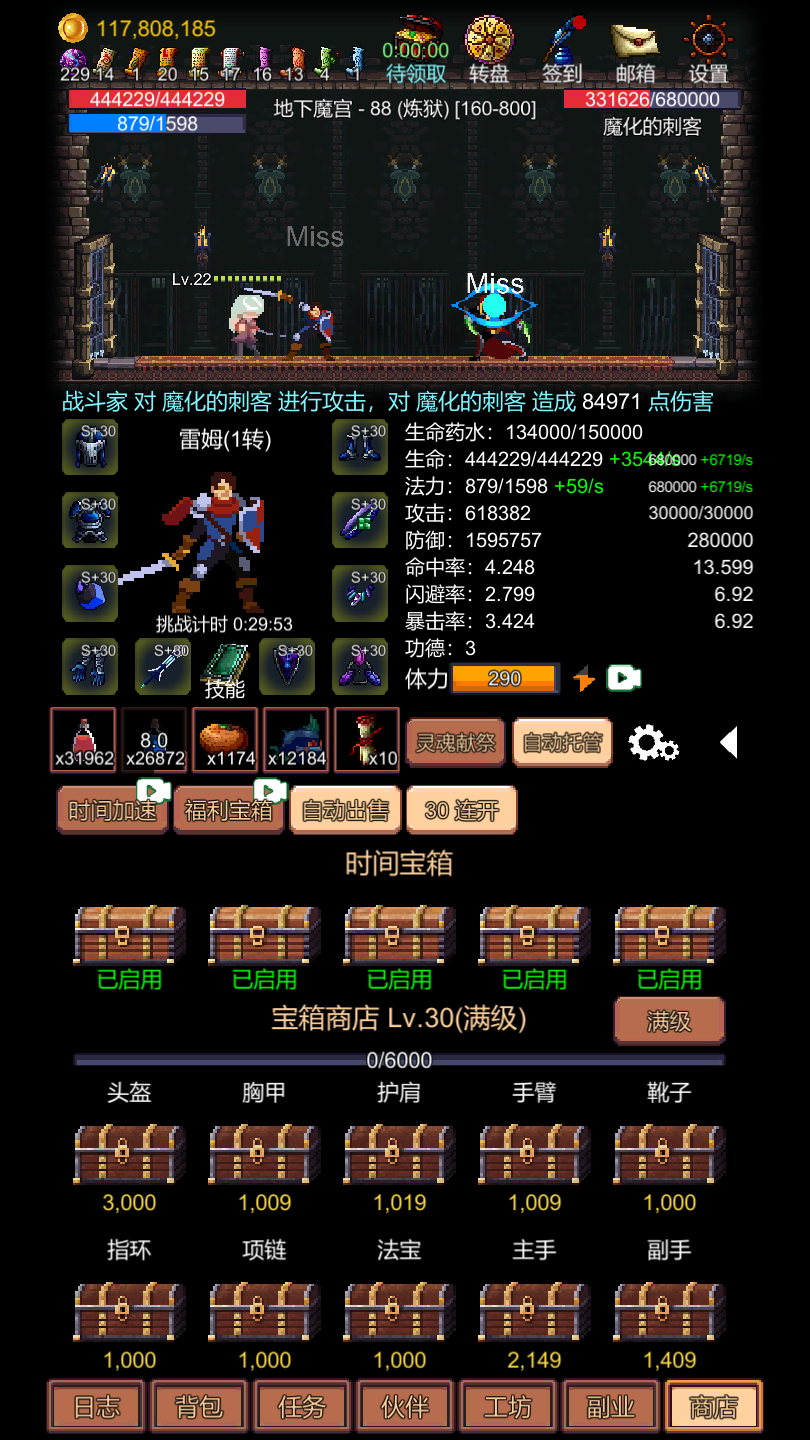Click the orange 体力 290 stamina bar
The image size is (810, 1440).
(505, 678)
